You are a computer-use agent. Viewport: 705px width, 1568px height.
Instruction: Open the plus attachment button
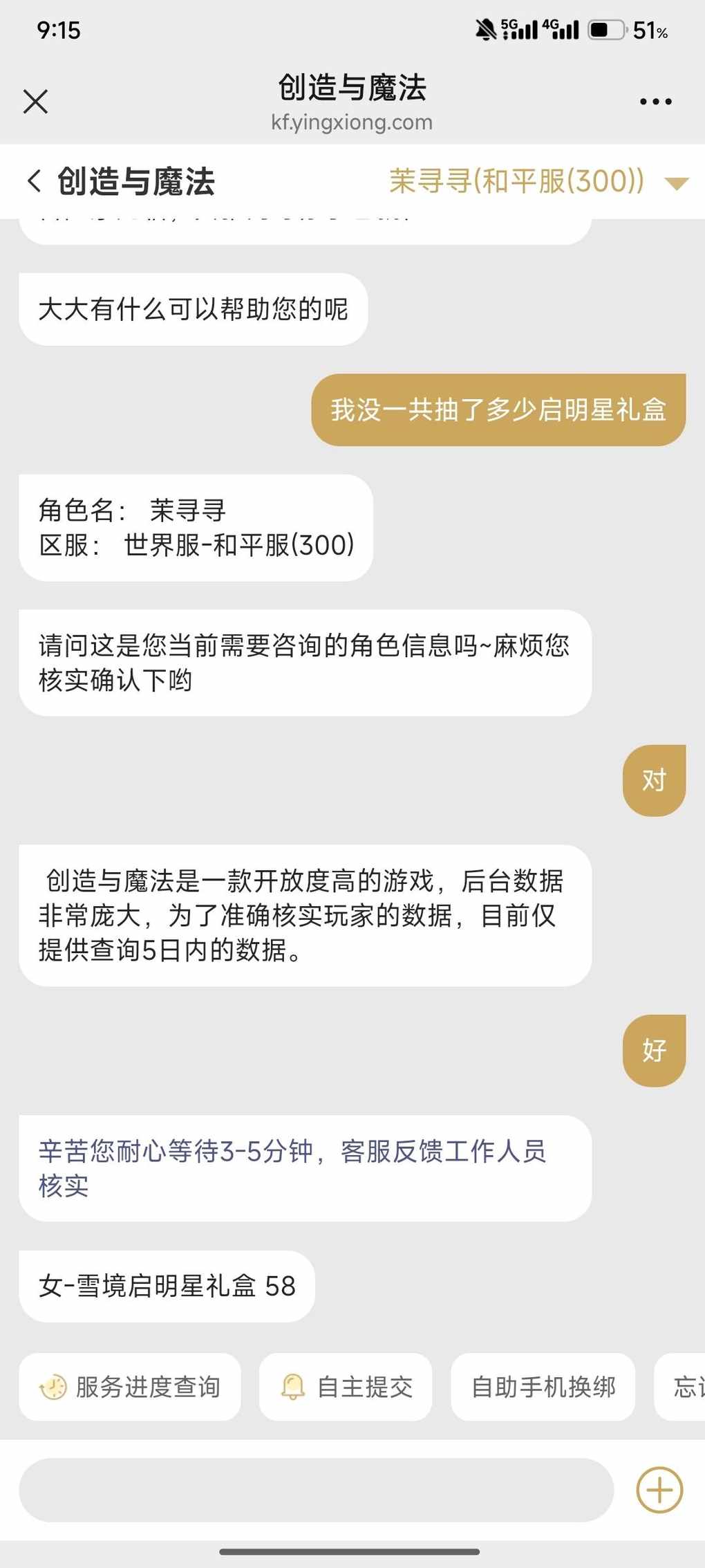[x=659, y=1490]
